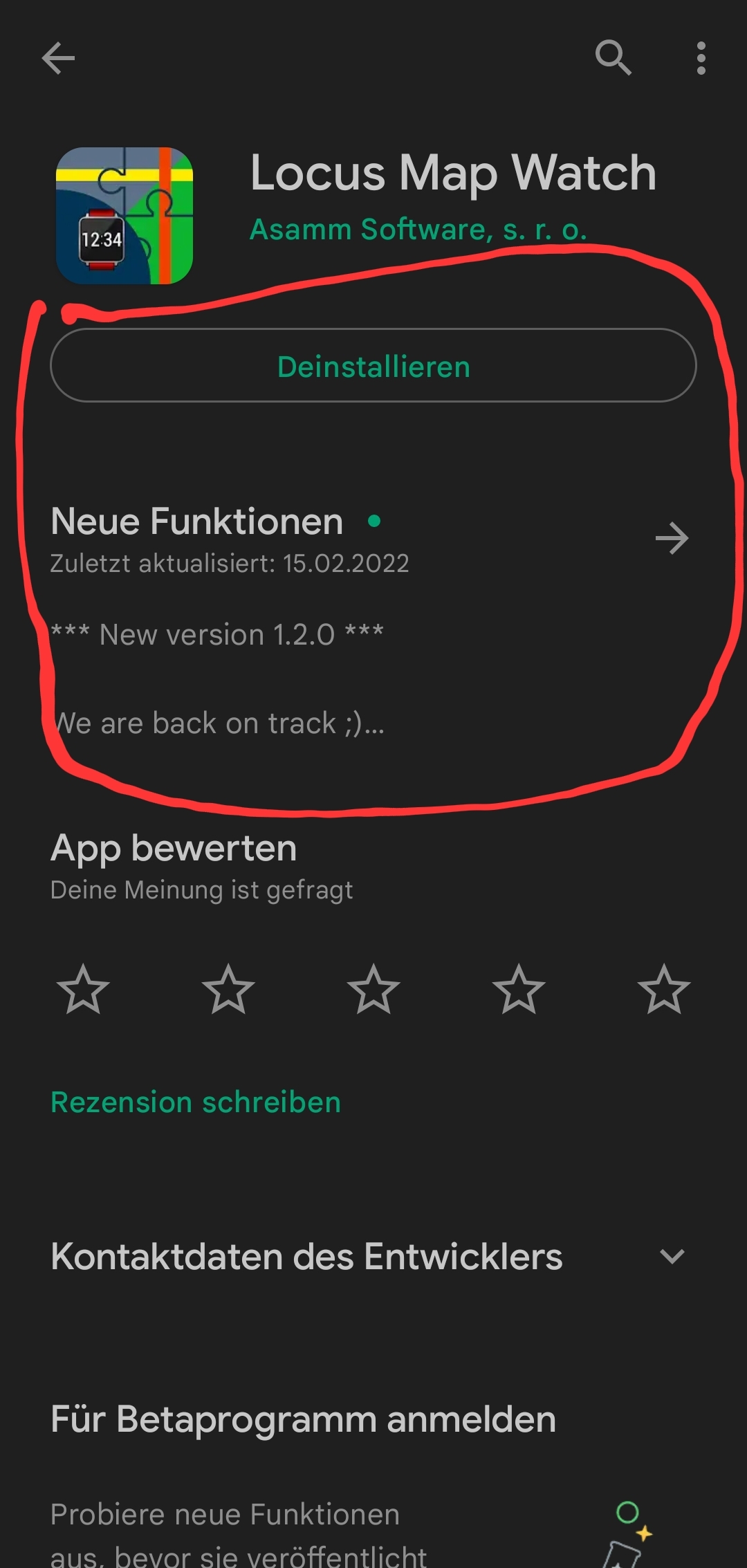Open developer page Asamm Software, s. r. o.
This screenshot has width=747, height=1568.
point(418,230)
